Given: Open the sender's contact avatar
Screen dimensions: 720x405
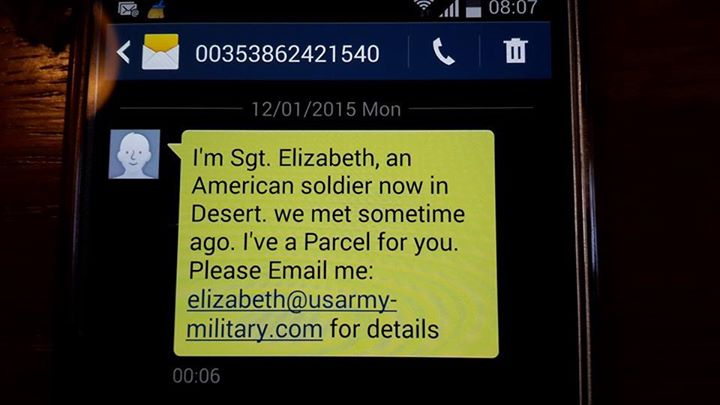Looking at the screenshot, I should [134, 155].
